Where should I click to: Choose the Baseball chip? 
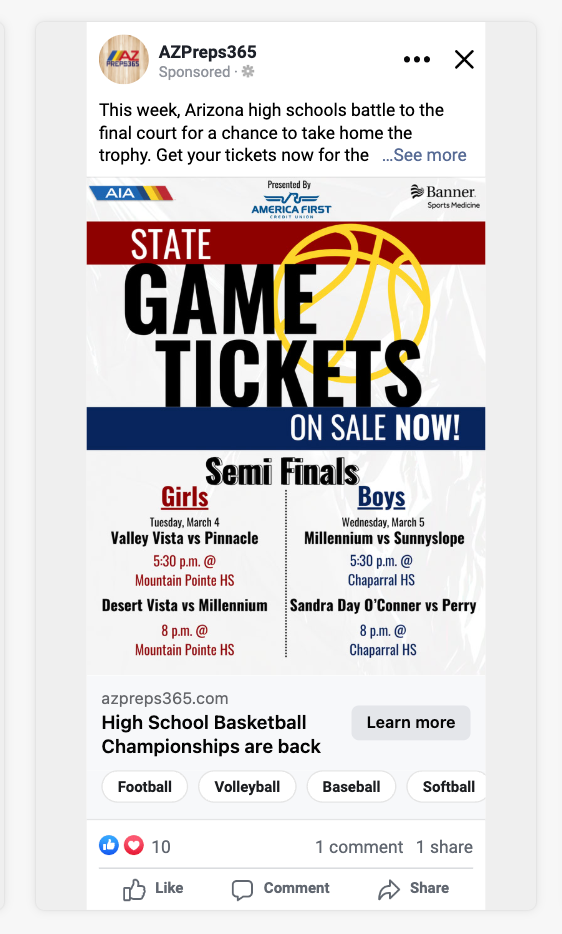[x=352, y=787]
